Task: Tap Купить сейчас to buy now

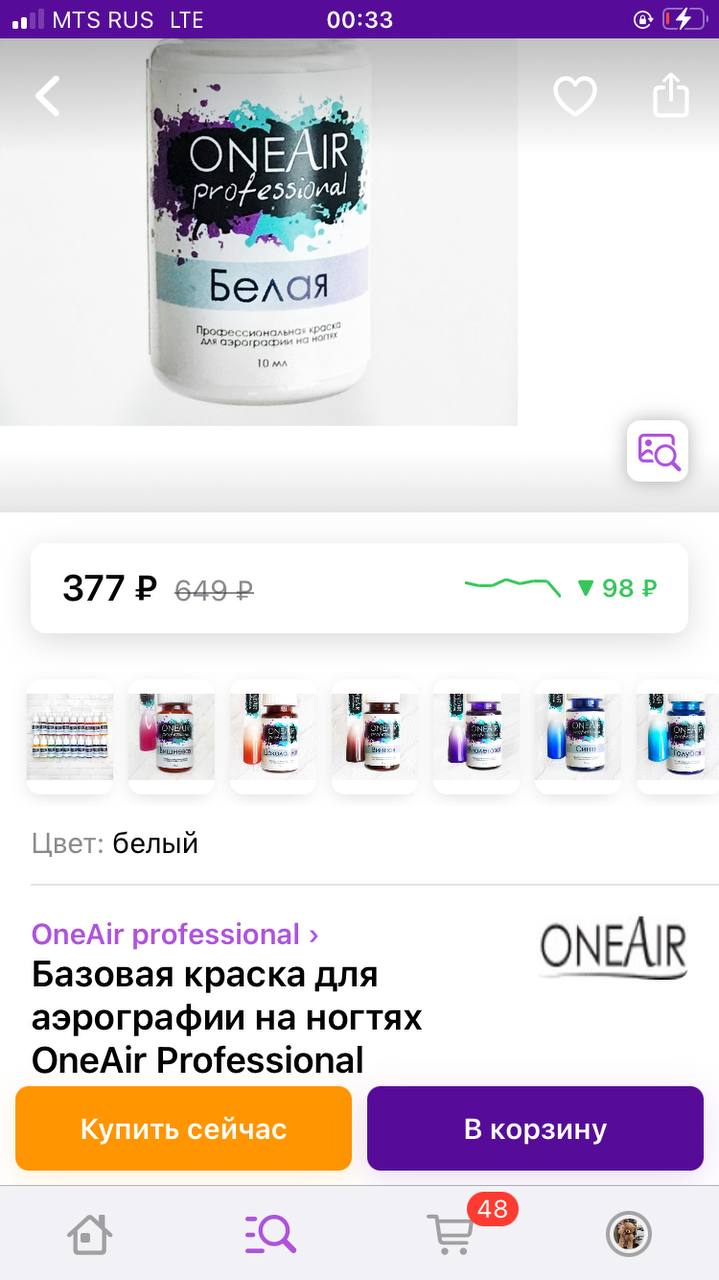Action: (184, 1128)
